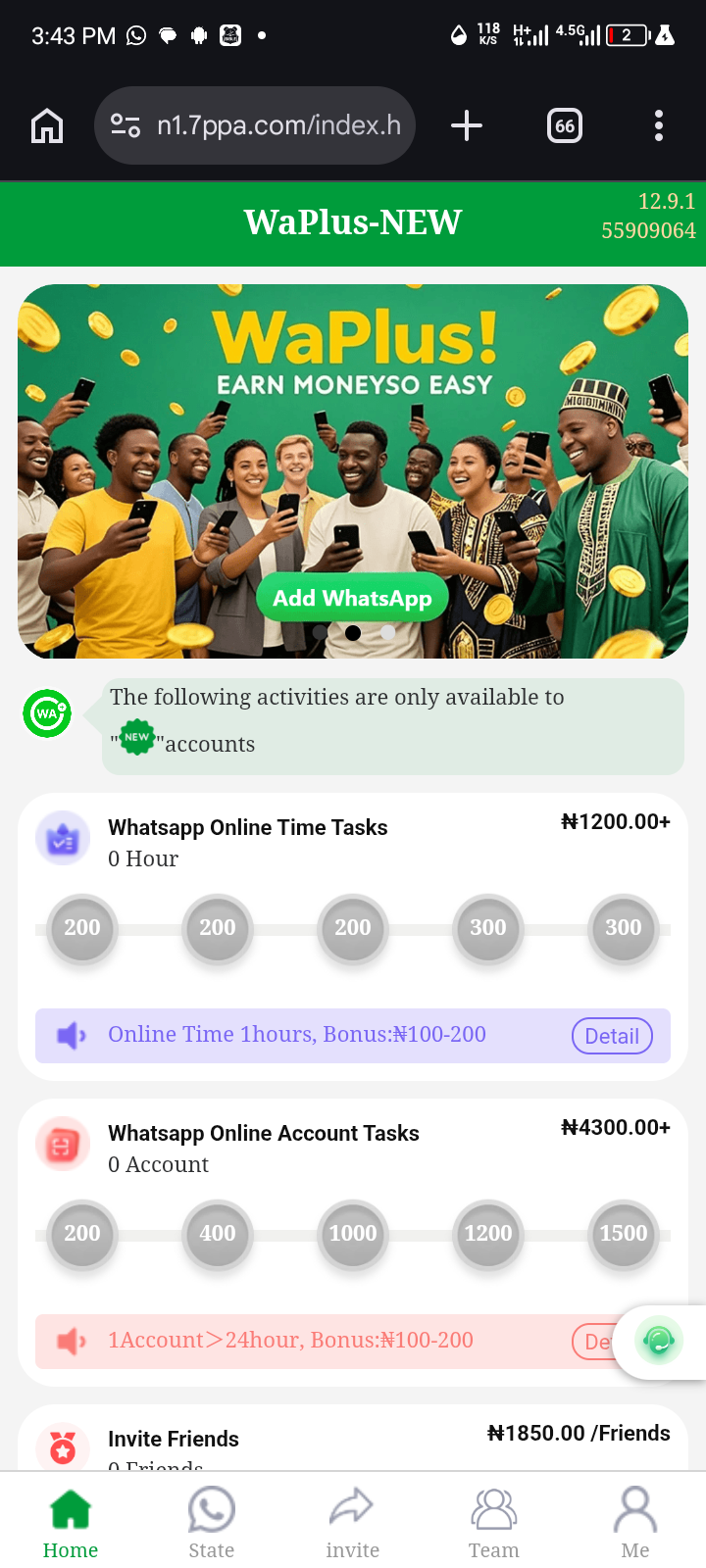The image size is (706, 1568).
Task: Open the customer support chat bubble
Action: [659, 1341]
